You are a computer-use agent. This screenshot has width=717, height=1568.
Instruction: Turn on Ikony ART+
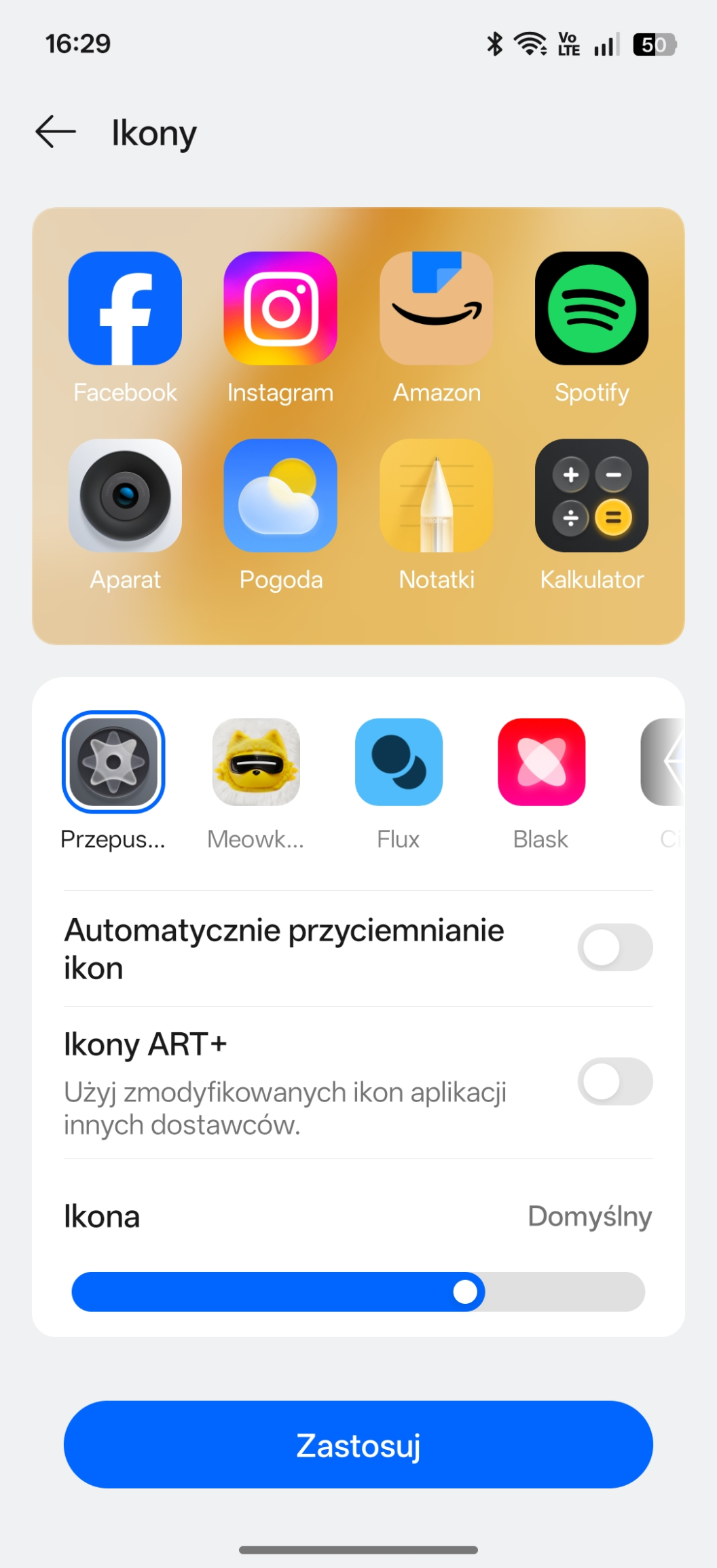pos(614,1081)
